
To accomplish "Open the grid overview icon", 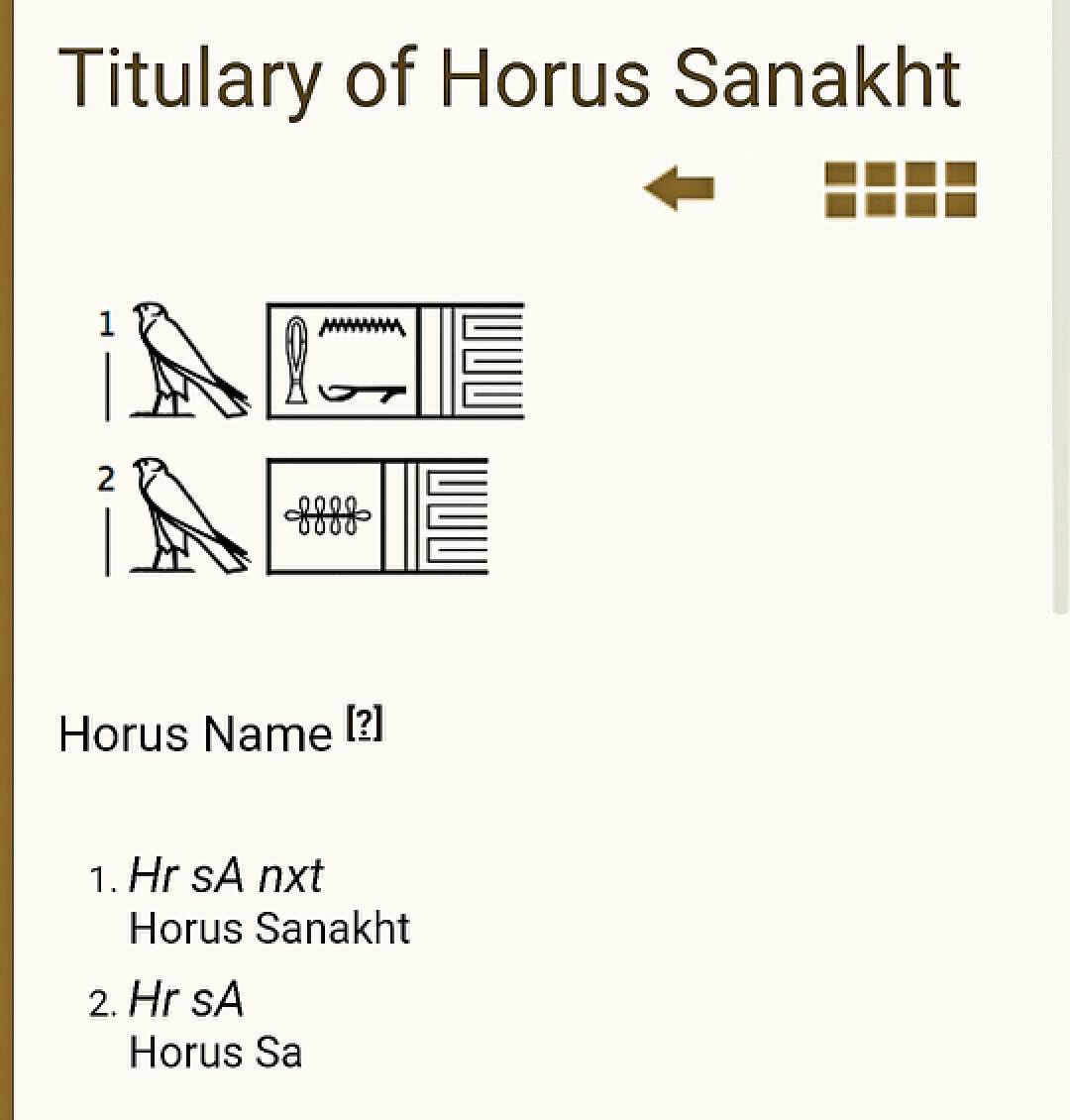I will coord(900,189).
